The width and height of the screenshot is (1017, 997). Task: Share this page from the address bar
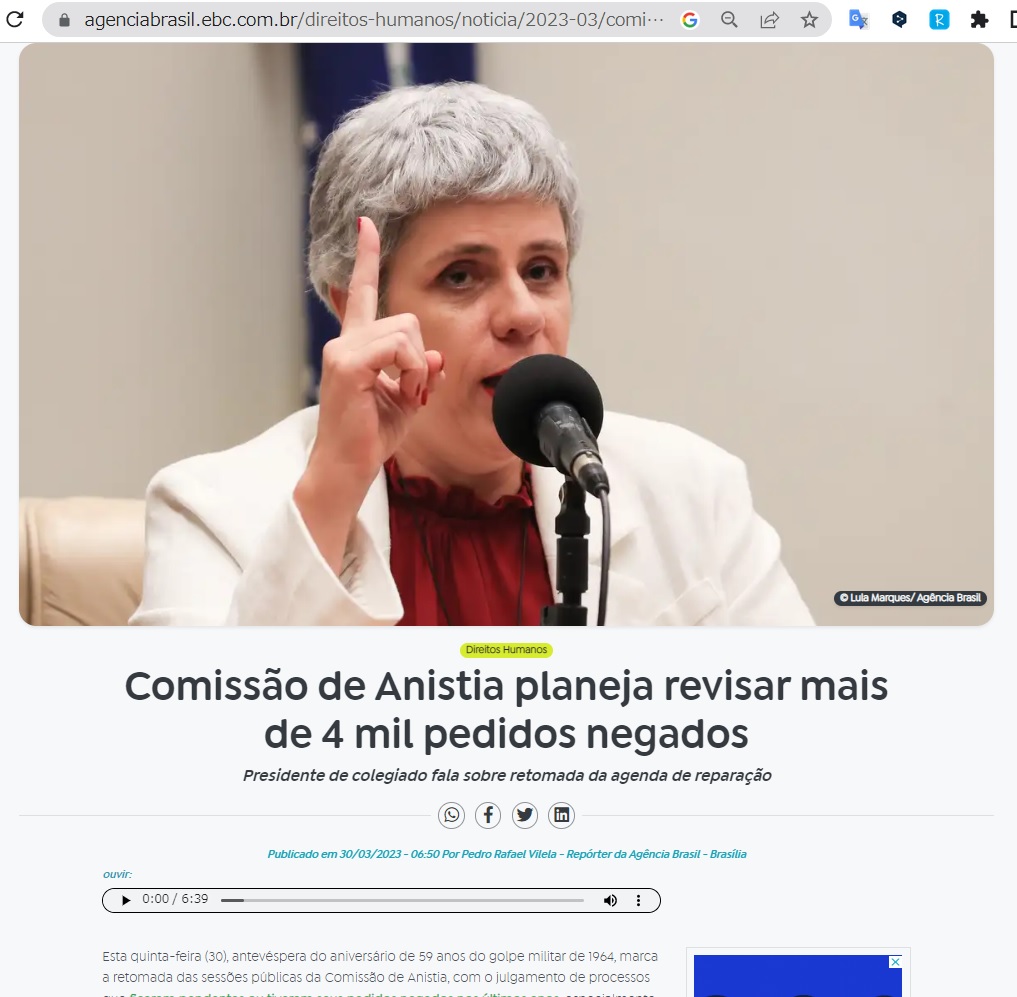click(769, 19)
